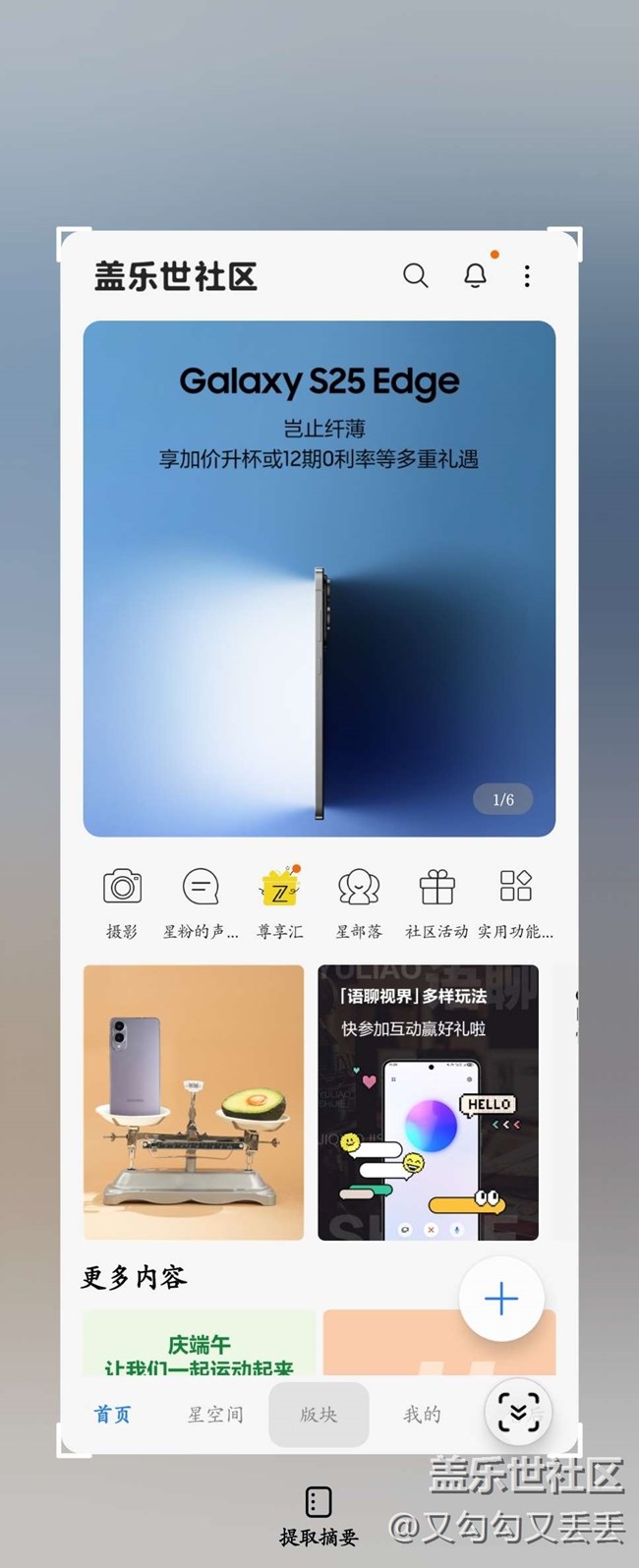The width and height of the screenshot is (639, 1568).
Task: Switch to the 我的 tab
Action: (422, 1414)
